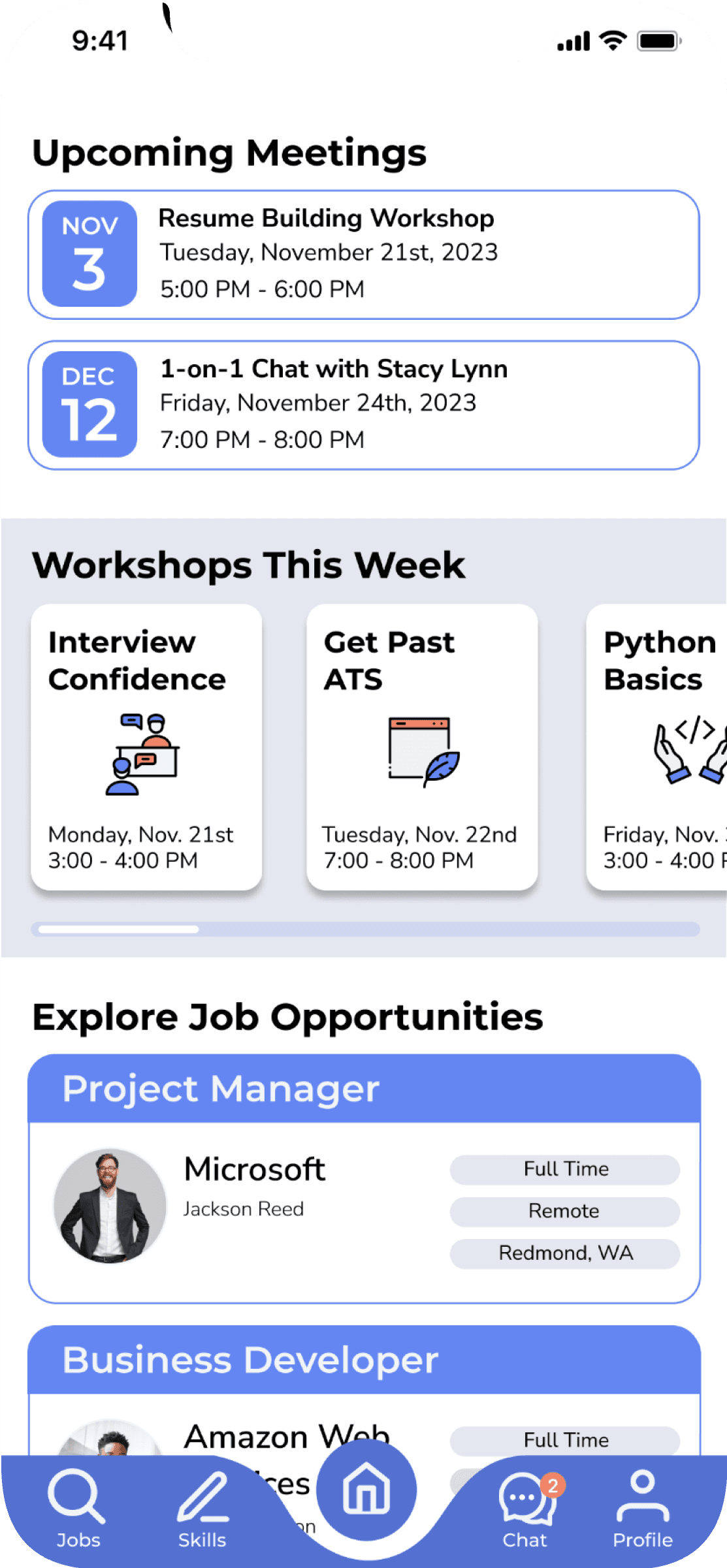The width and height of the screenshot is (727, 1568).
Task: Open the Project Manager job at Microsoft
Action: (x=364, y=1178)
